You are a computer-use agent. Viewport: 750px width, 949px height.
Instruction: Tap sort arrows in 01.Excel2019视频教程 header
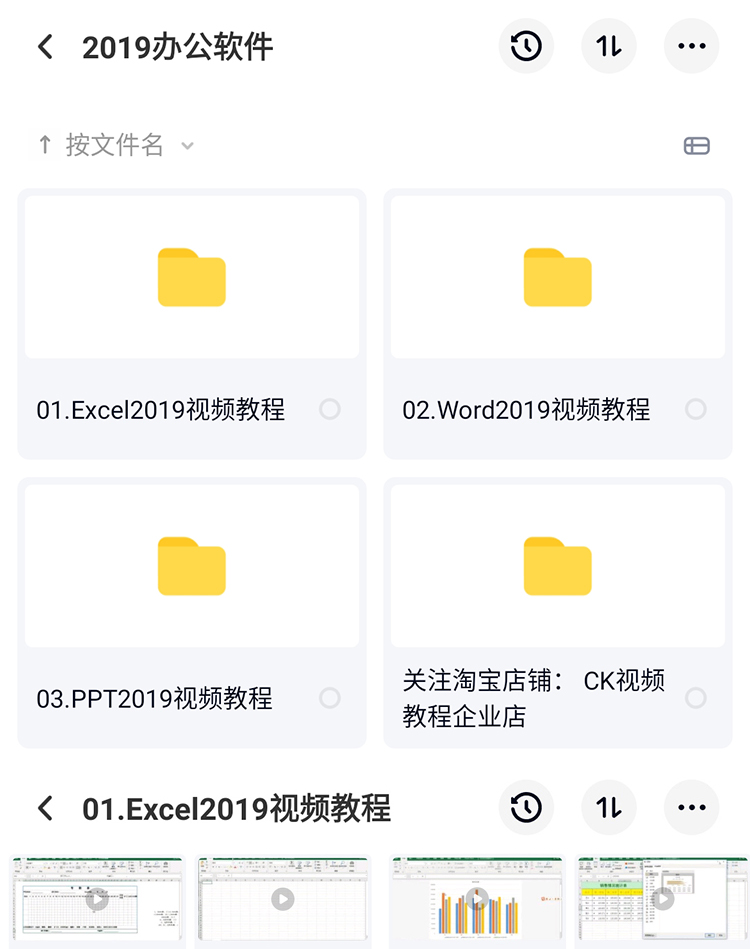click(x=609, y=808)
